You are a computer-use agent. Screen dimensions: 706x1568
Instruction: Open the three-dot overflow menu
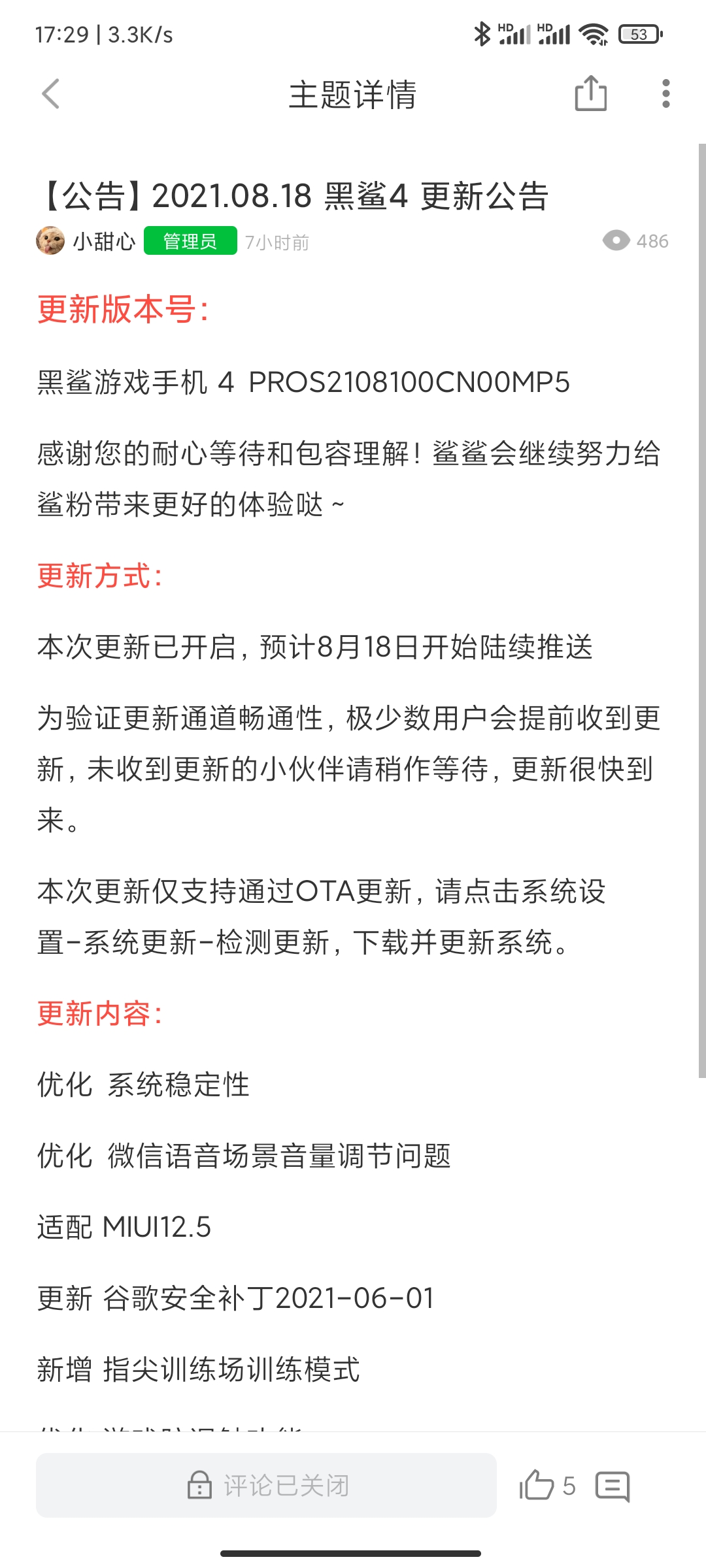665,94
